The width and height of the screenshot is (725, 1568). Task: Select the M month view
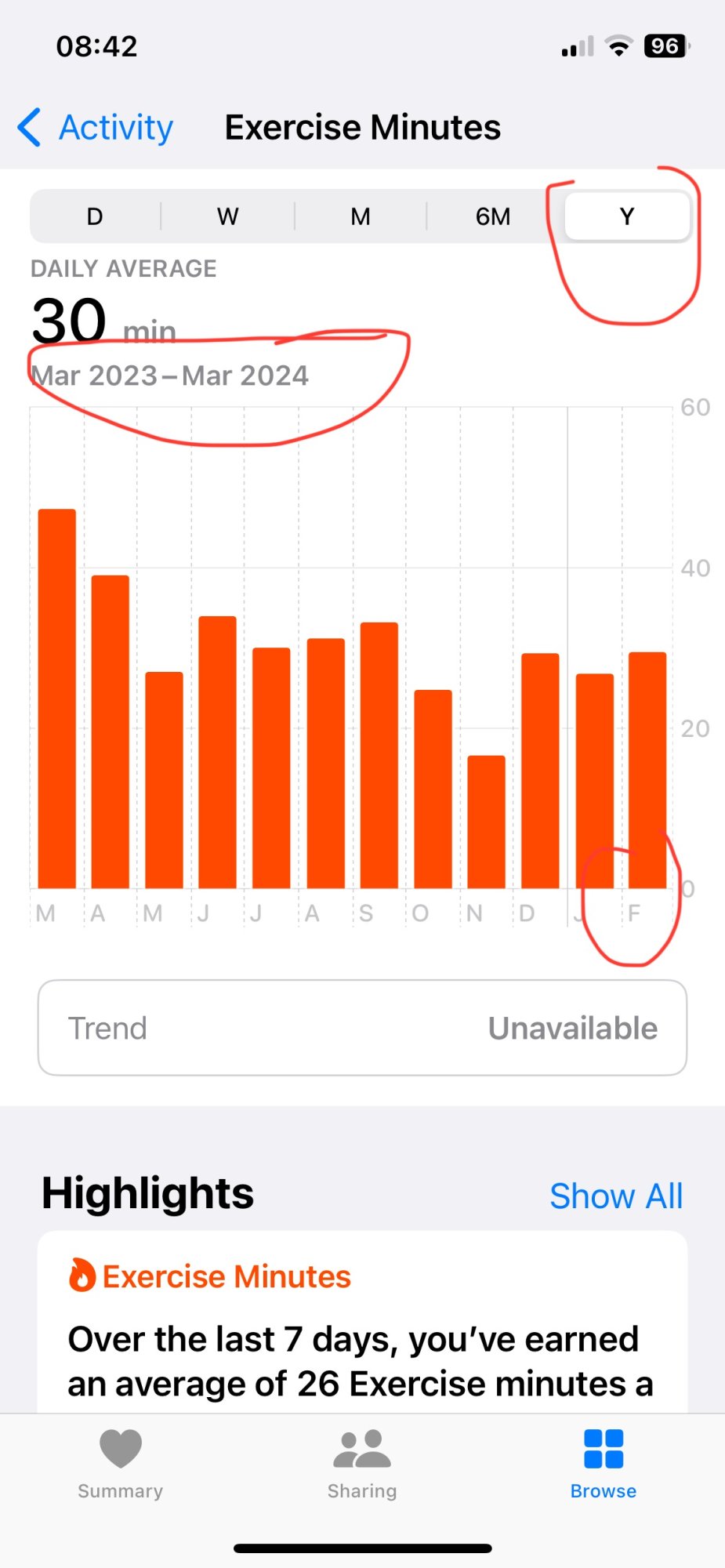pyautogui.click(x=360, y=216)
